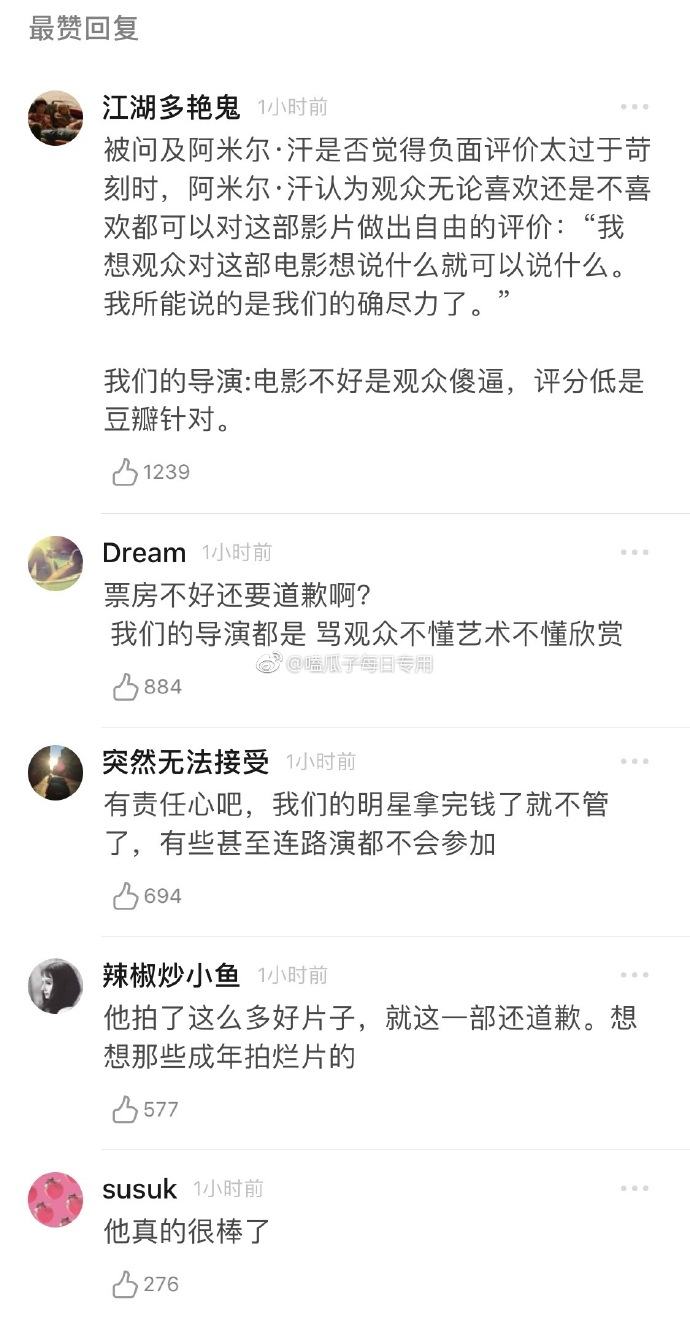The image size is (690, 1324).
Task: Open the more options for 江湖多艳鬼's comment
Action: coord(634,107)
